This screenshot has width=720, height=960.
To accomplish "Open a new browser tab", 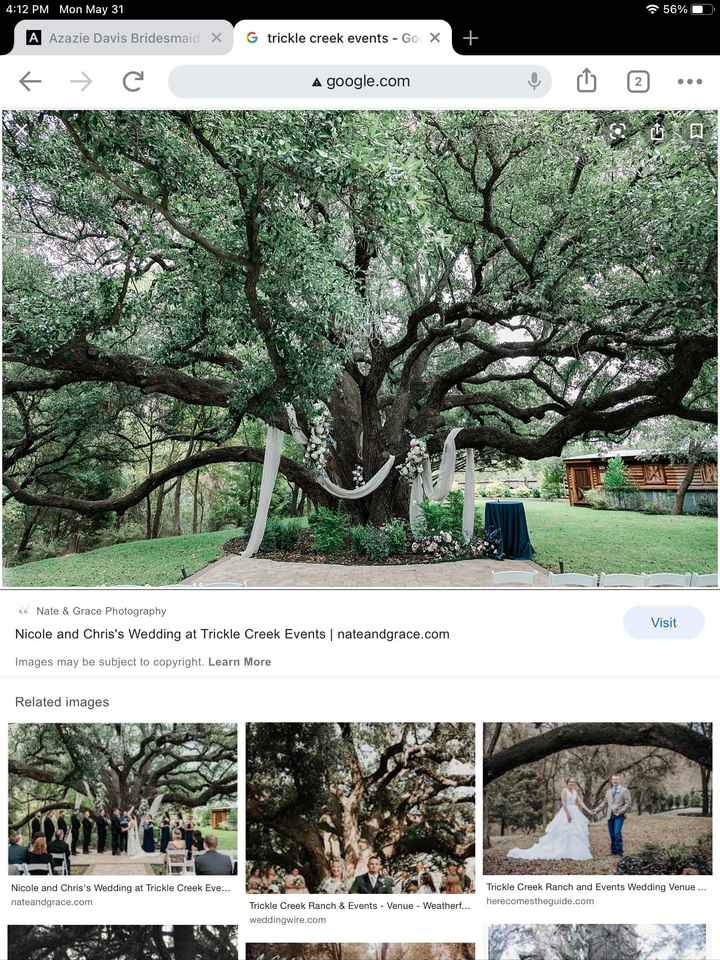I will coord(470,38).
